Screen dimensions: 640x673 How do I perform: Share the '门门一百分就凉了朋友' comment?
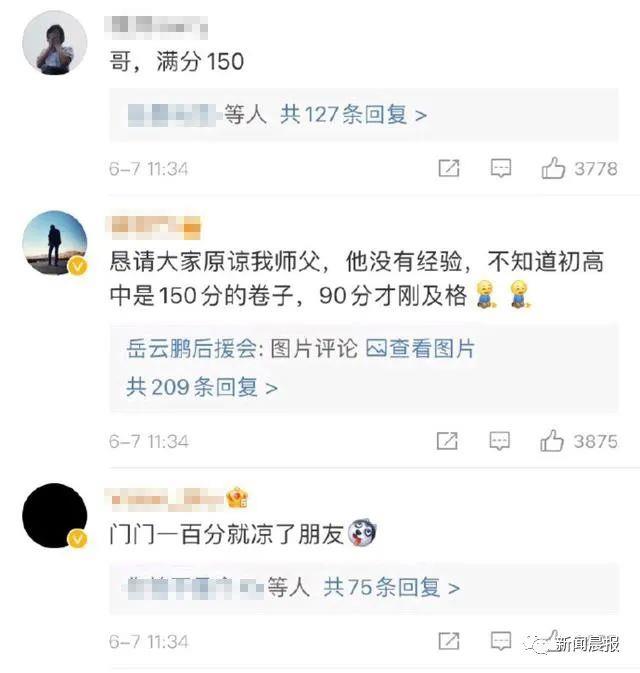(449, 641)
